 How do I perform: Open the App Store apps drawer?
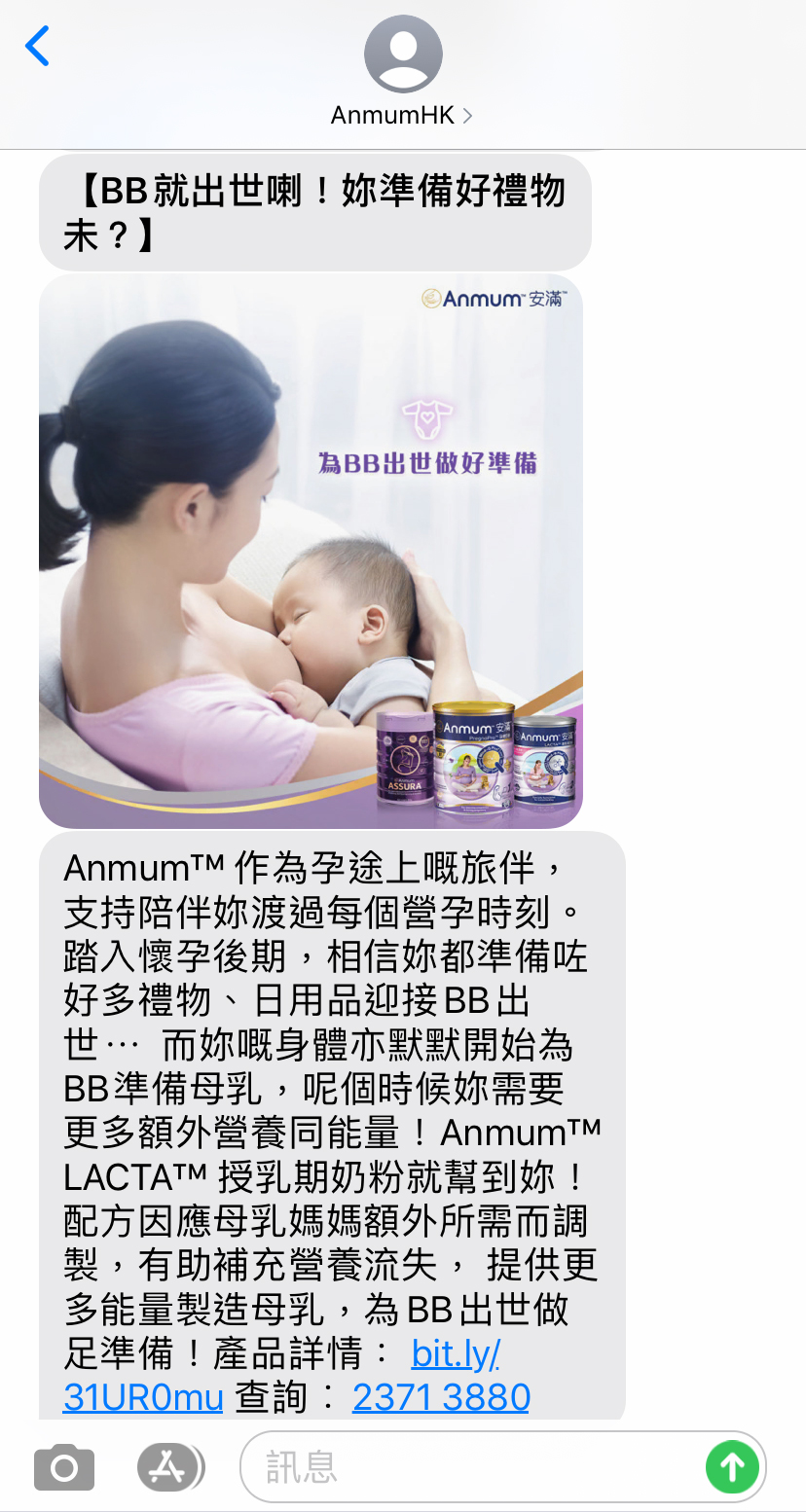(170, 1467)
